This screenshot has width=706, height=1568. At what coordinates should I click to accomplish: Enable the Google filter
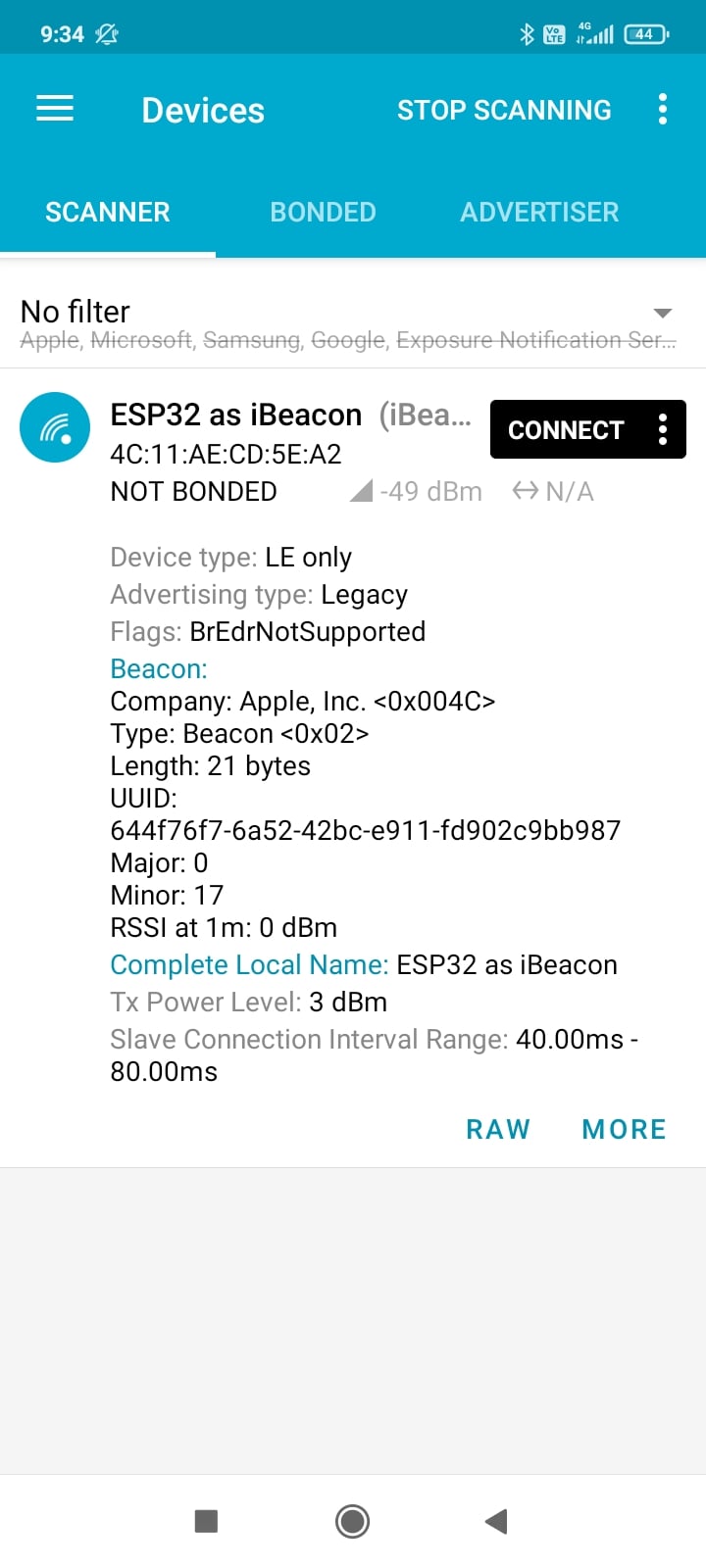point(348,340)
